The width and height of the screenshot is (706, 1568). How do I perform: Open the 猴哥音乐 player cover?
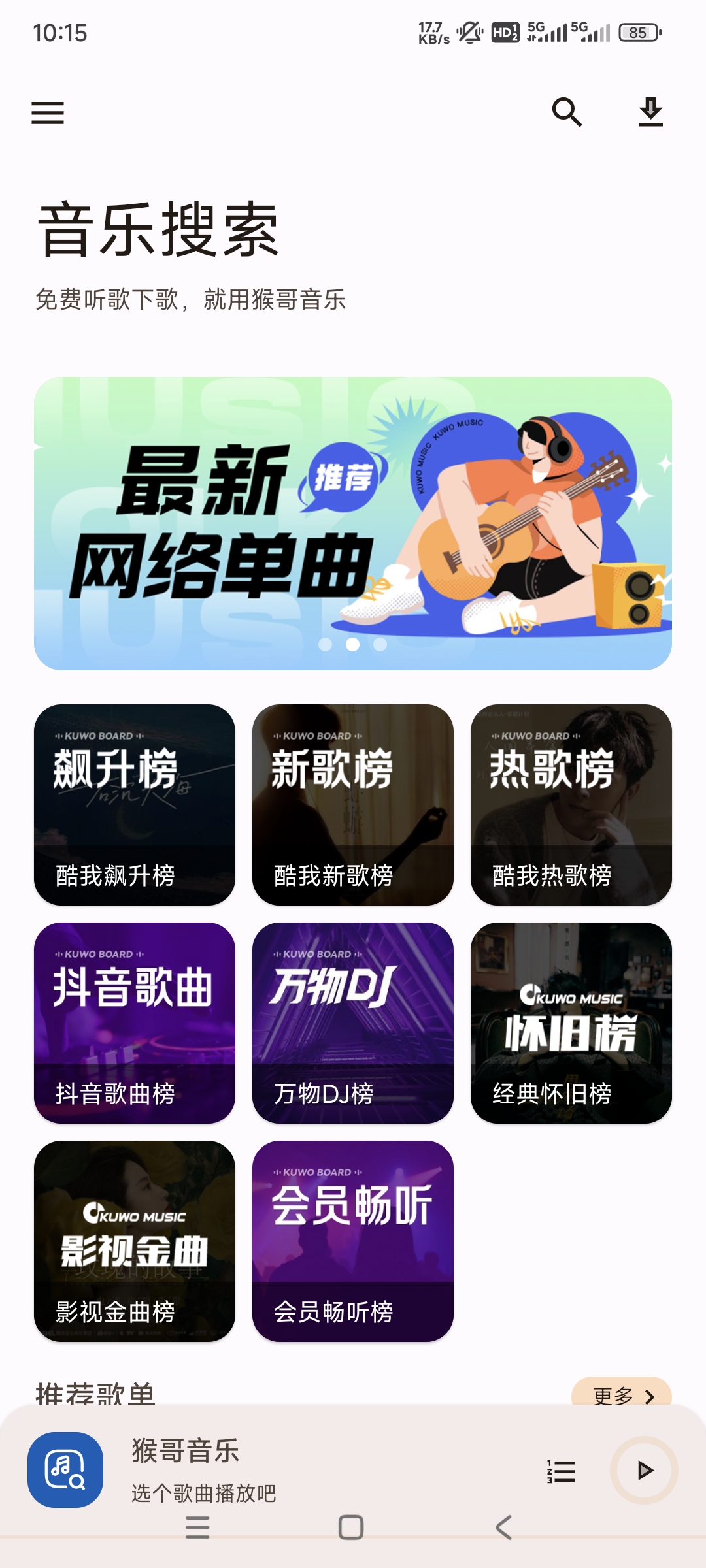click(x=65, y=1470)
